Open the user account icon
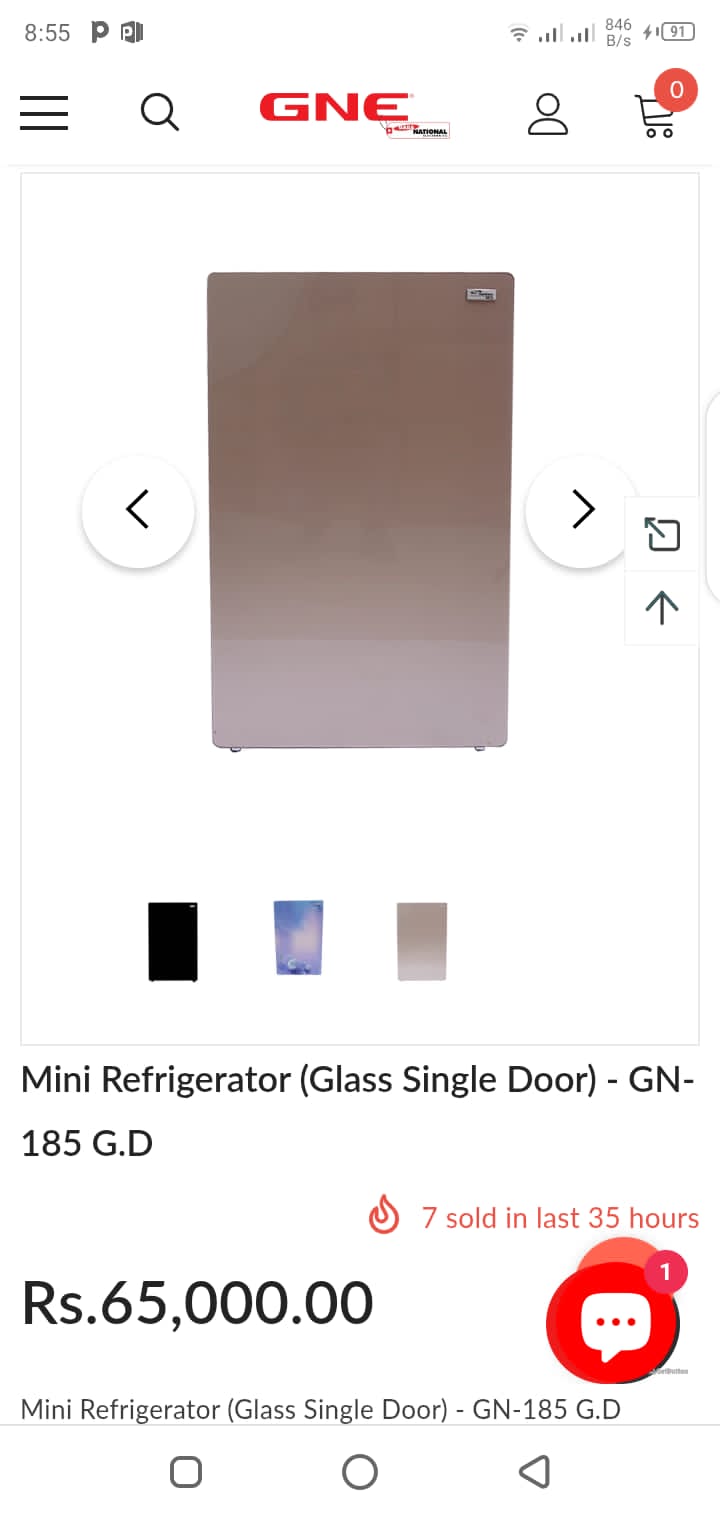 coord(547,113)
